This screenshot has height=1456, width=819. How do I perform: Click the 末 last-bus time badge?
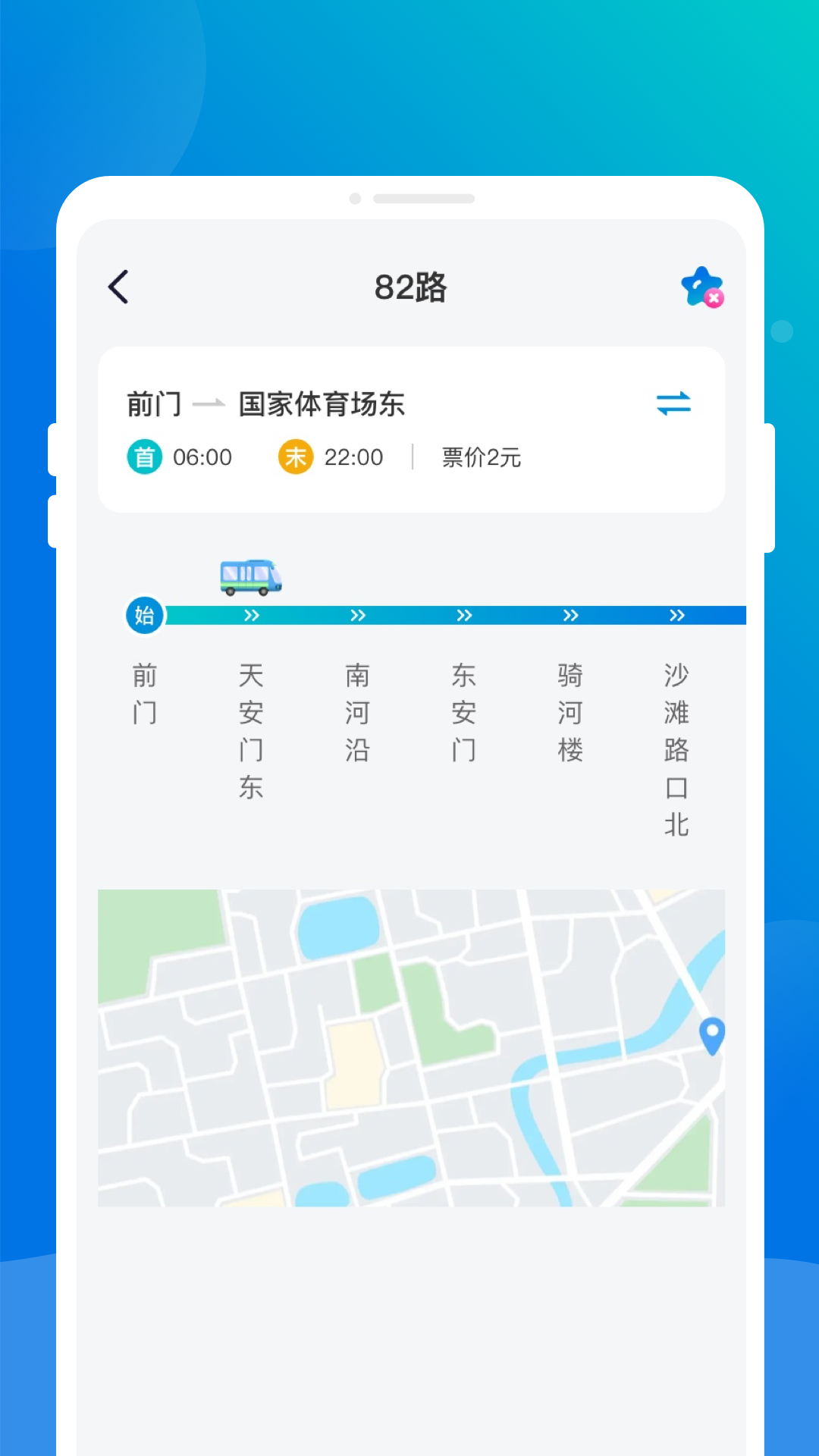tap(296, 457)
